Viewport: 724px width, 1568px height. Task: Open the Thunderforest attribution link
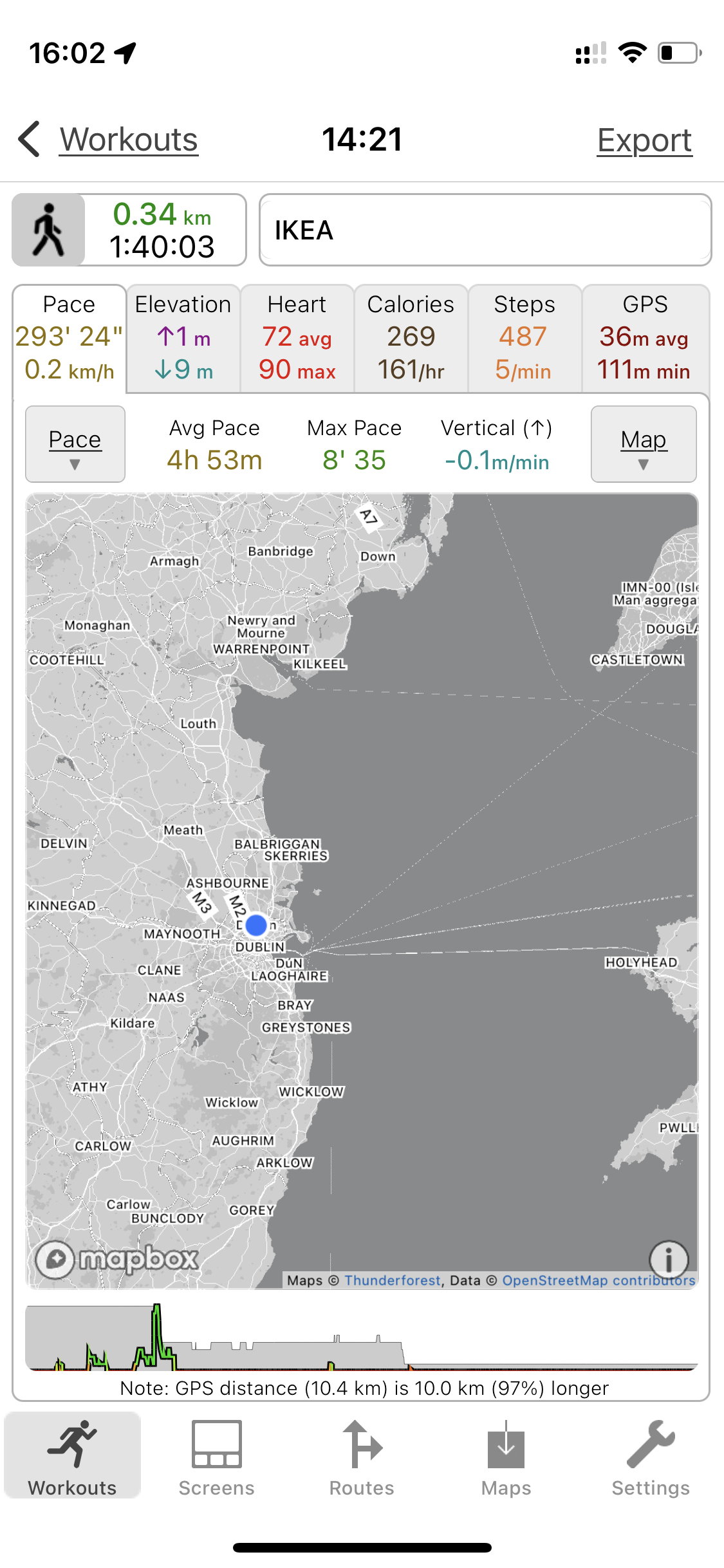[x=393, y=1280]
